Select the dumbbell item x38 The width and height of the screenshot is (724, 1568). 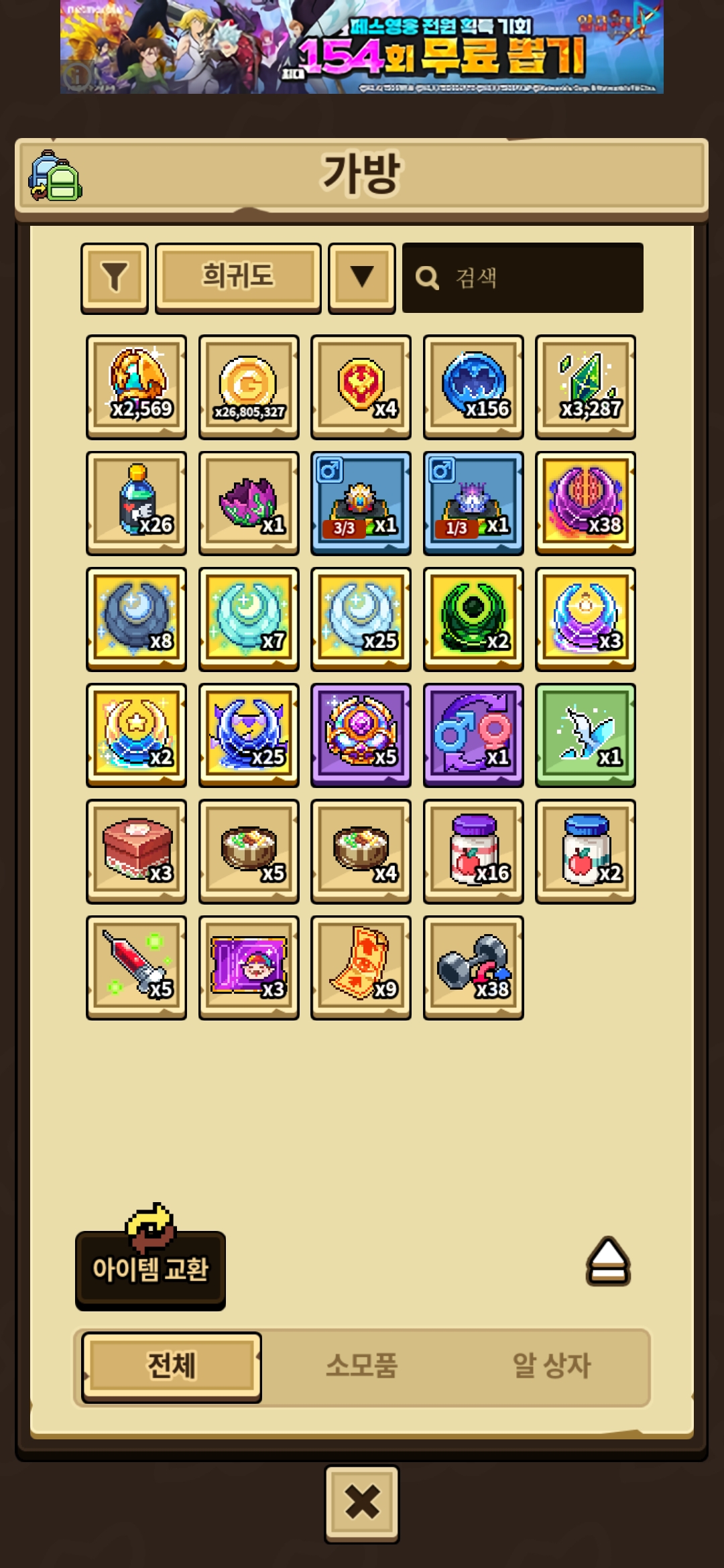[473, 967]
